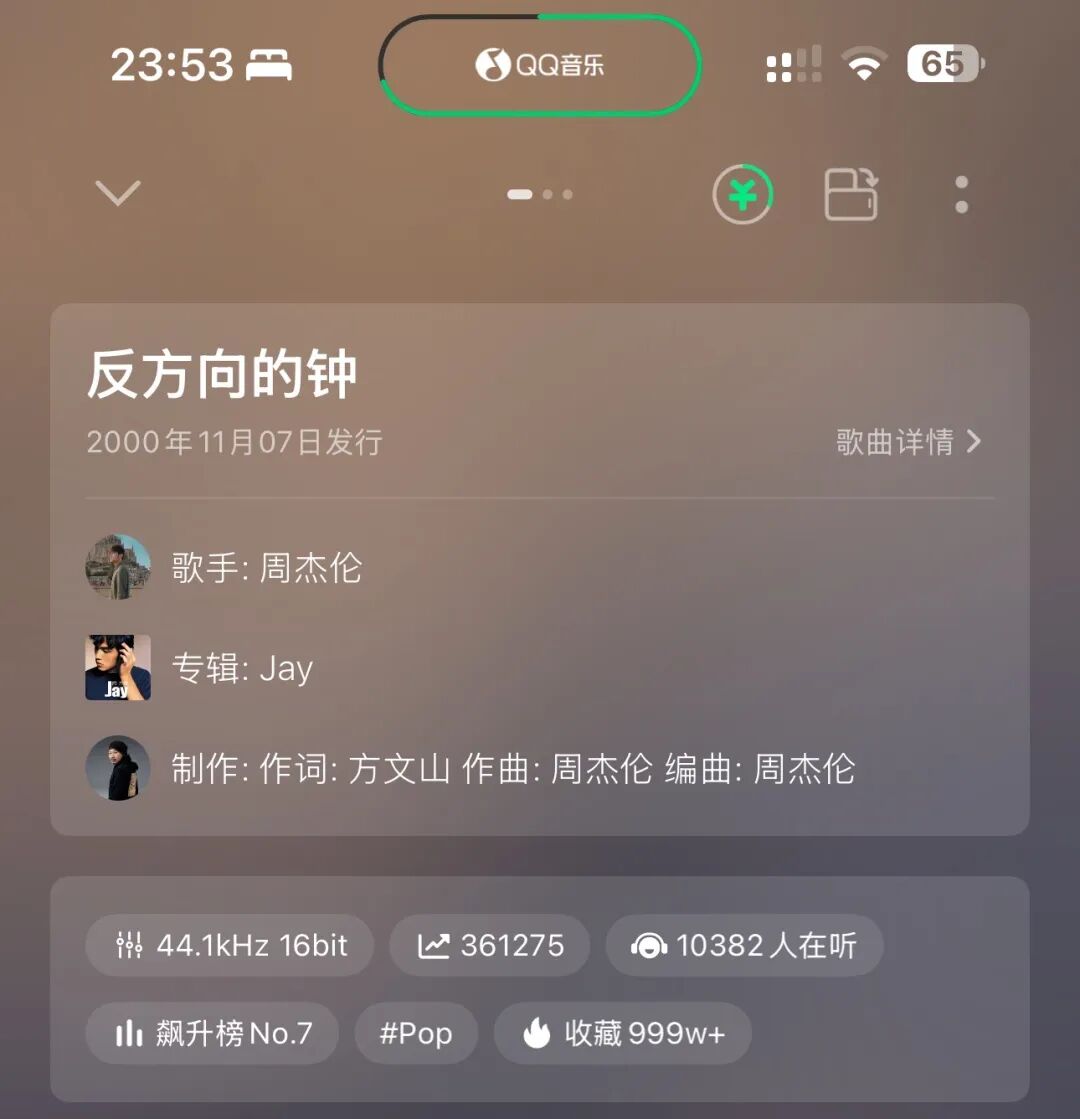Open singer 周杰伦's artist page
This screenshot has height=1119, width=1080.
coord(266,568)
